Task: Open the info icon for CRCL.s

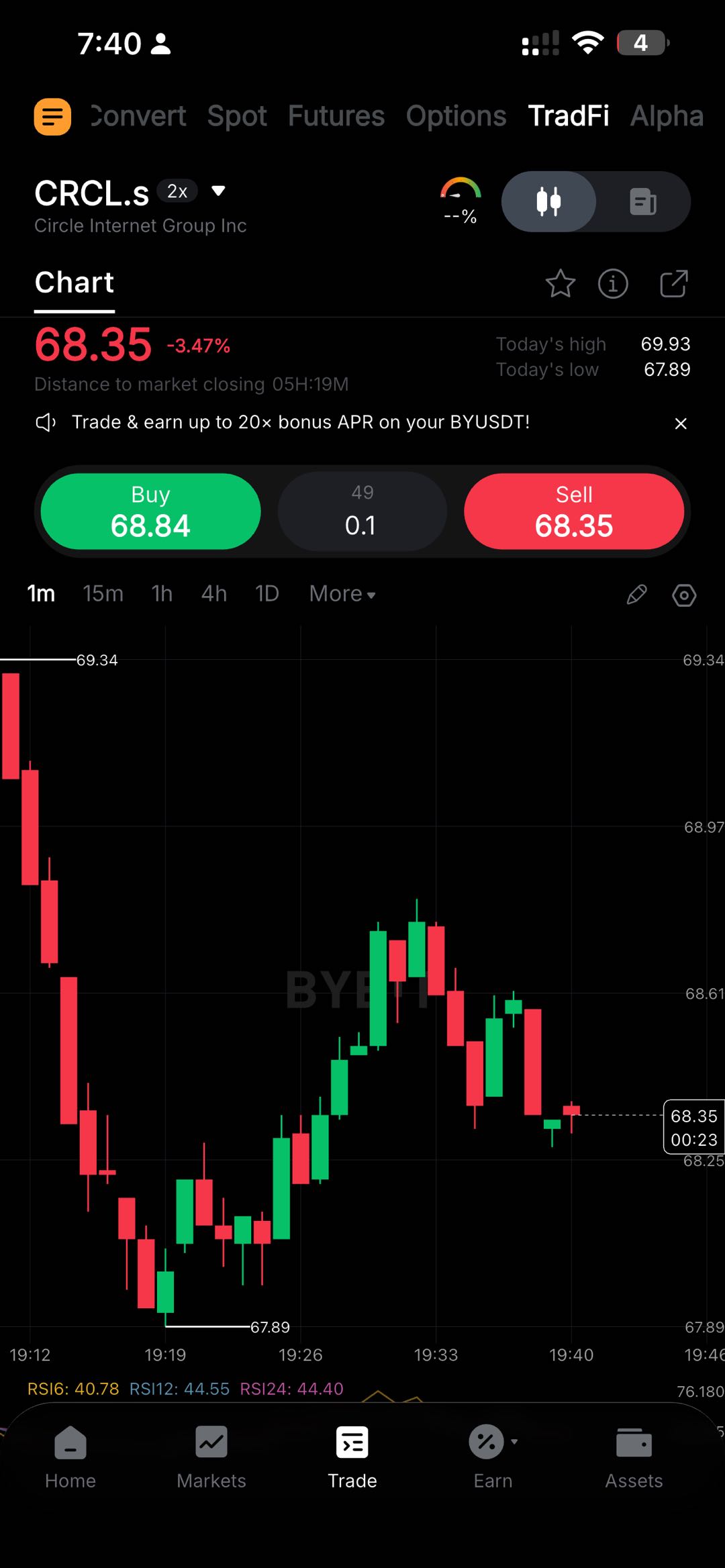Action: 613,283
